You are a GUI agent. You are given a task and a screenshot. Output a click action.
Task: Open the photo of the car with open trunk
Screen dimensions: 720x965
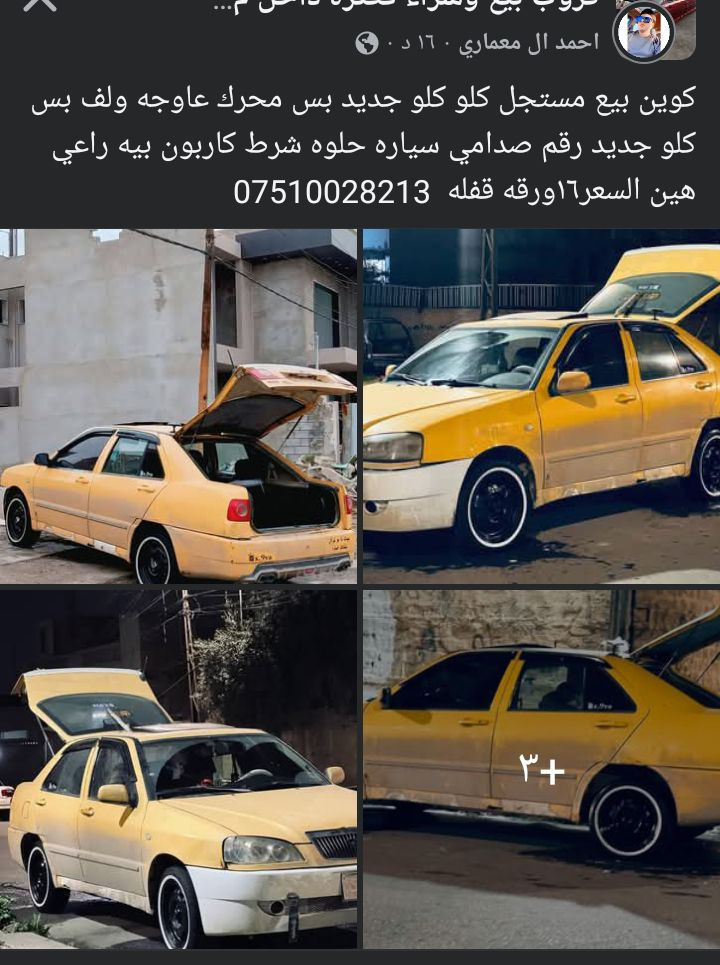click(179, 406)
